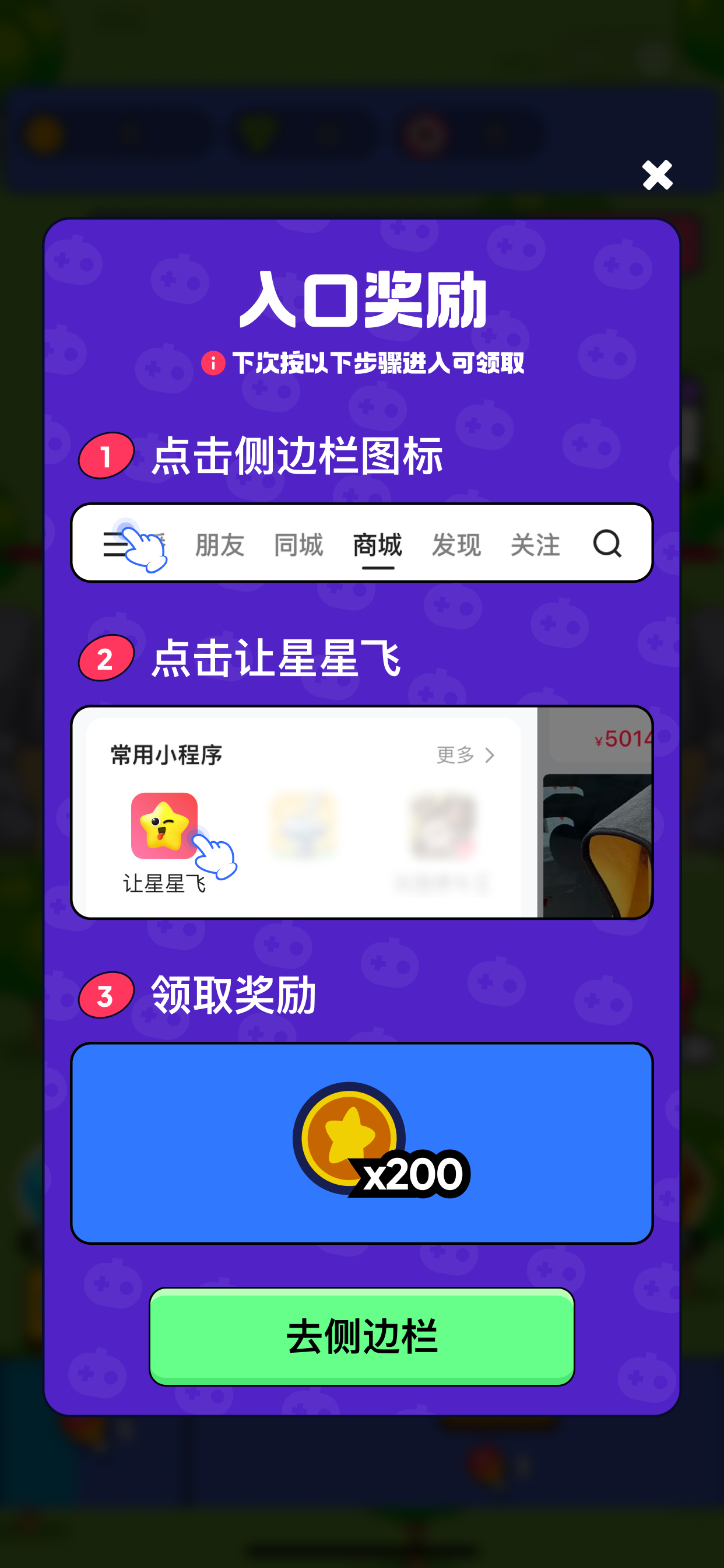Screen dimensions: 724x1568
Task: Tap the 去侧边栏 button
Action: 361,1336
